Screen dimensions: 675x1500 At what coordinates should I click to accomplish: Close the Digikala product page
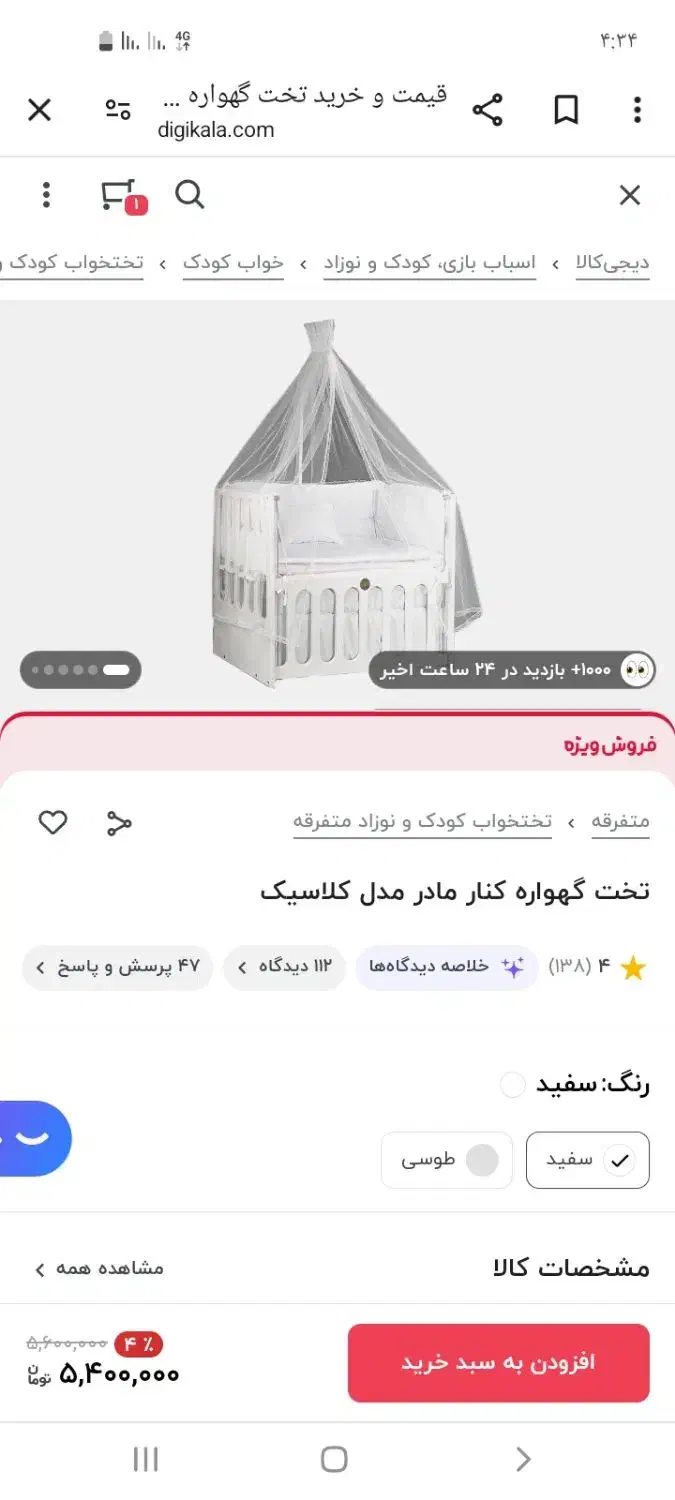pyautogui.click(x=629, y=195)
